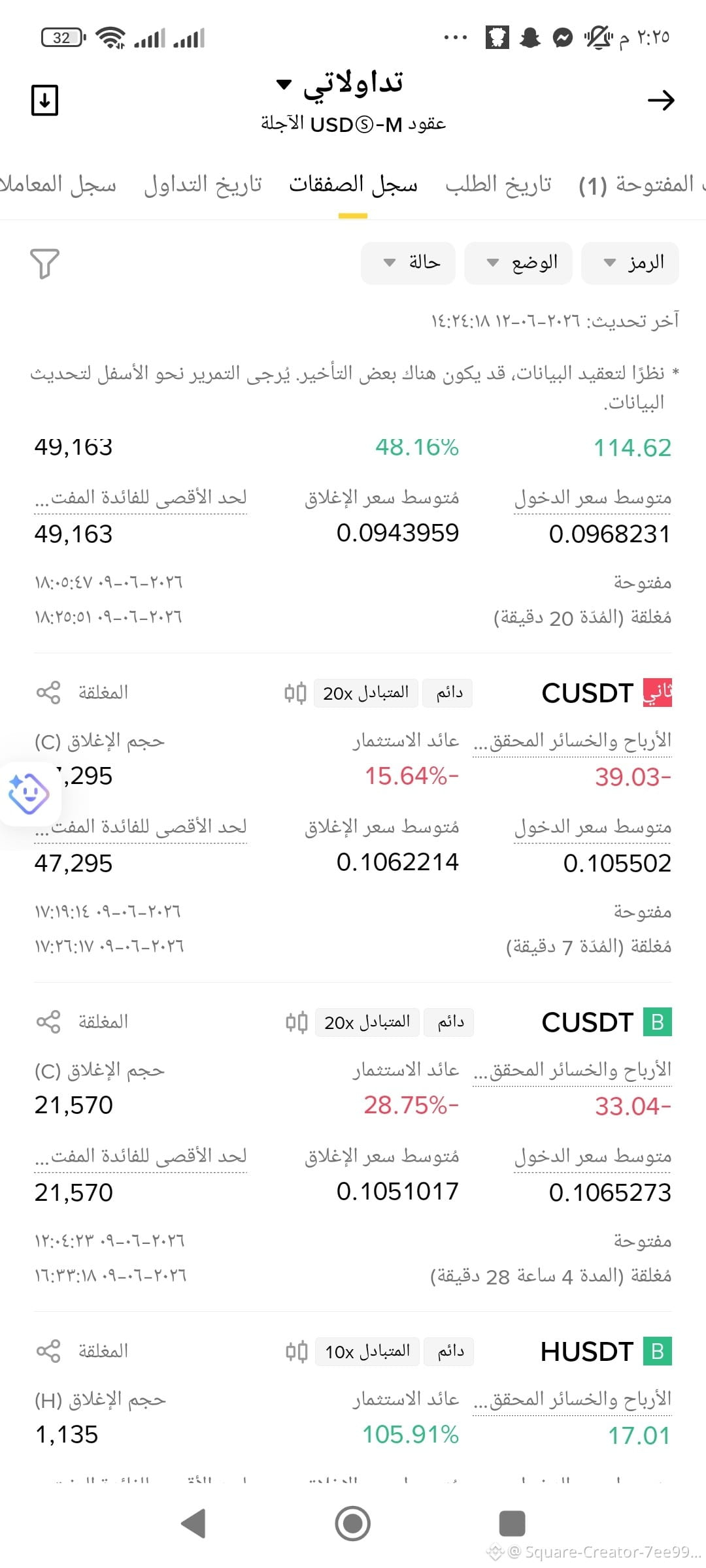Go back with the header arrow
Viewport: 706px width, 1568px height.
[661, 100]
